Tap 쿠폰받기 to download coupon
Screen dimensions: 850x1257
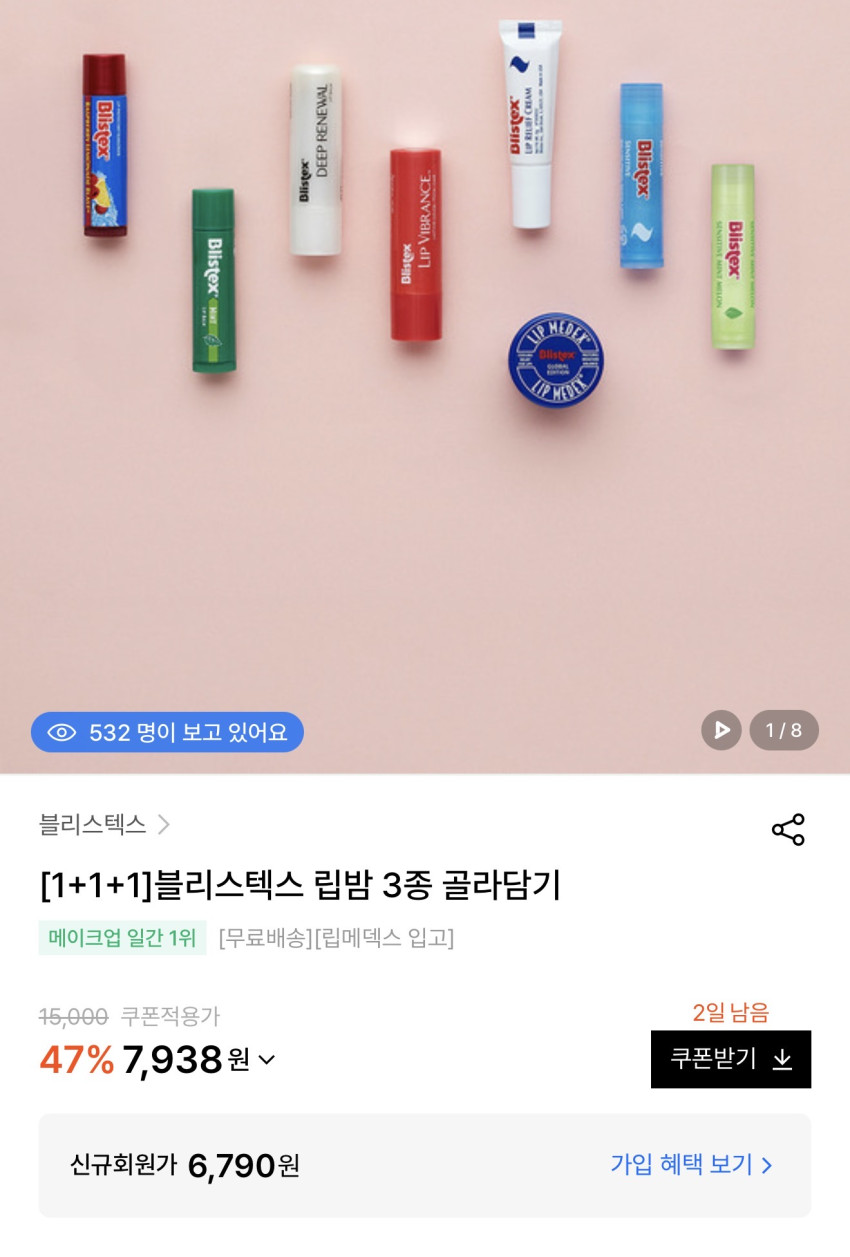point(730,1059)
